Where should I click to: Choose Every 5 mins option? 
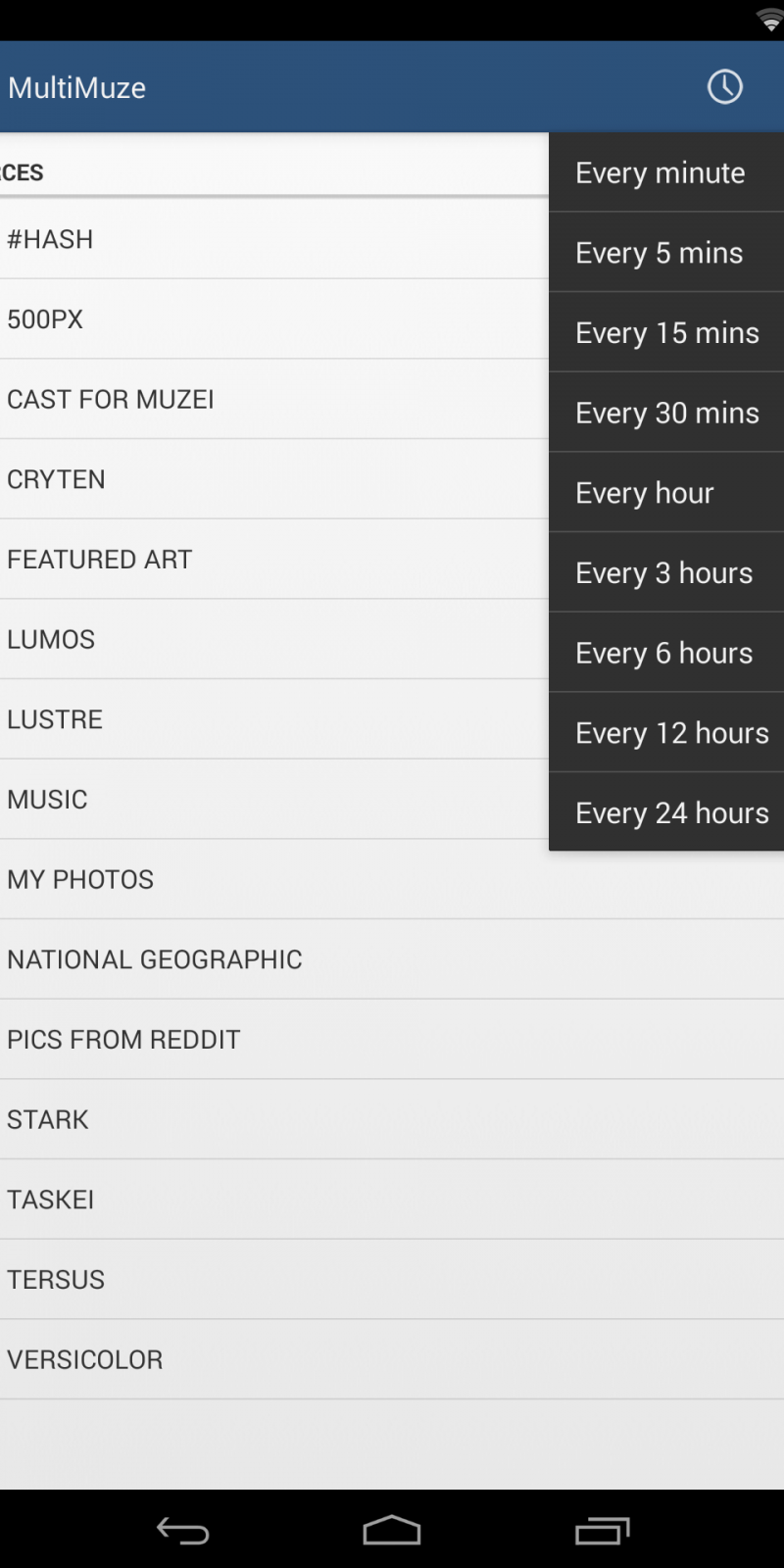(x=666, y=253)
